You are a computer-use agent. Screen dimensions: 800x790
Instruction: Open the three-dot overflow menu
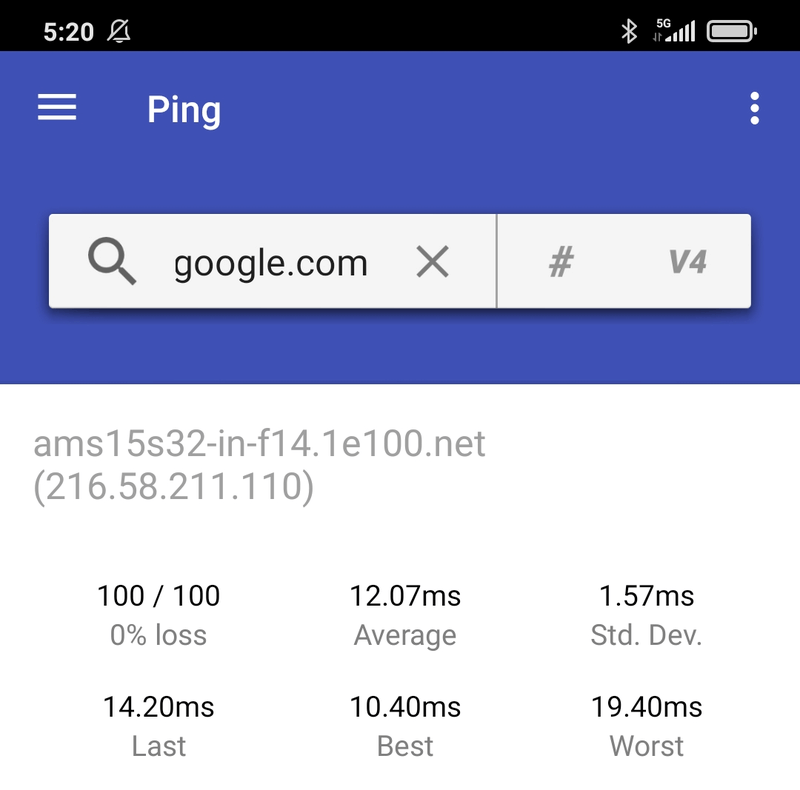click(754, 108)
